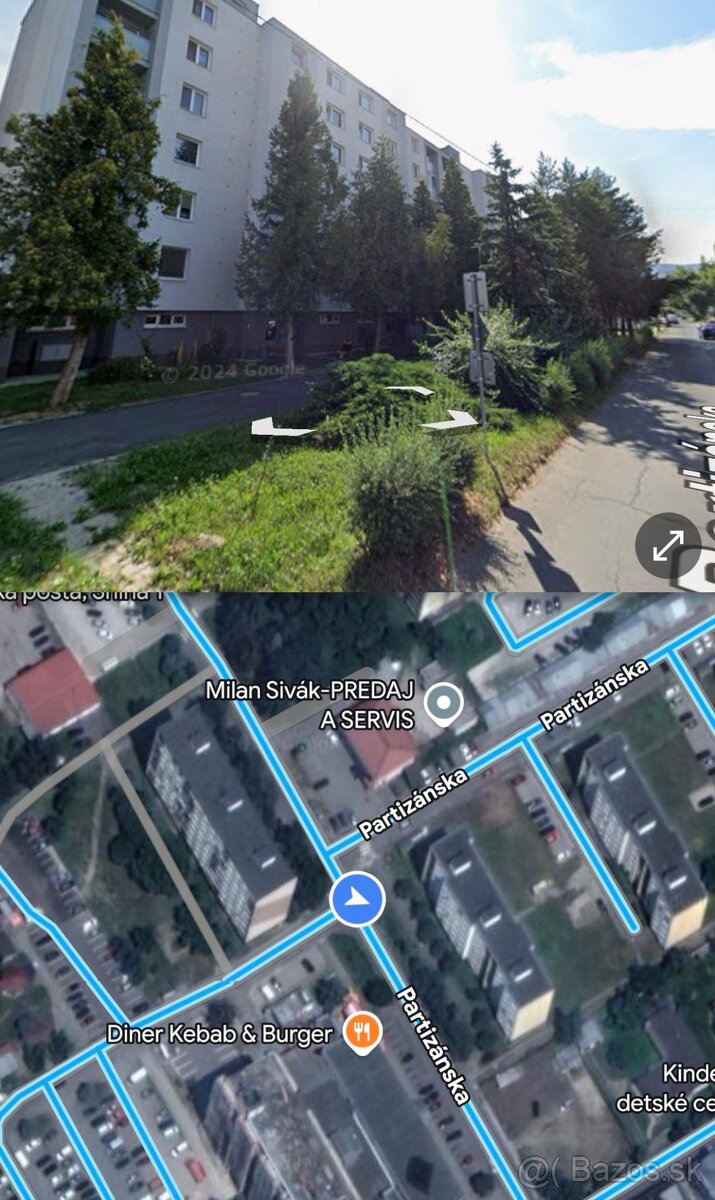Viewport: 715px width, 1200px height.
Task: Open Diner Kebab & Burger restaurant pin
Action: coord(362,1031)
